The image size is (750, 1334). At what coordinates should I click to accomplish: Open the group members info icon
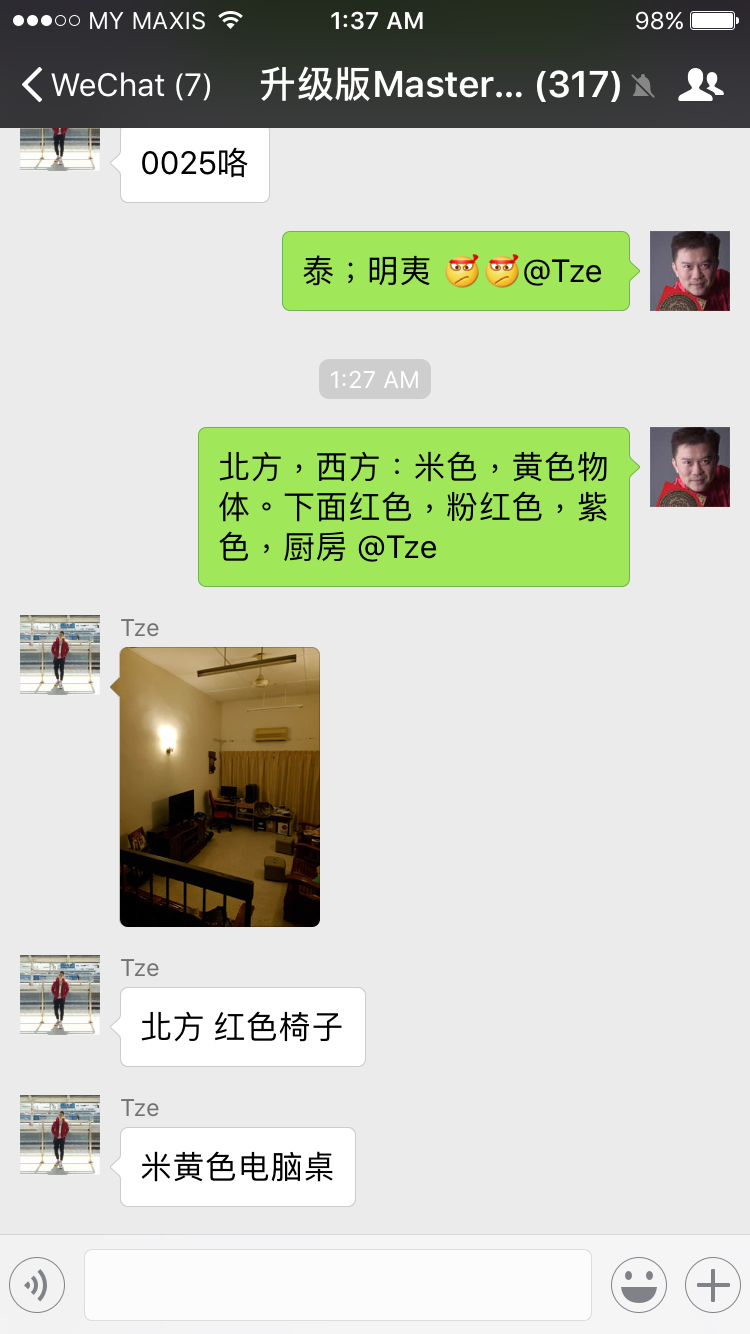(700, 85)
